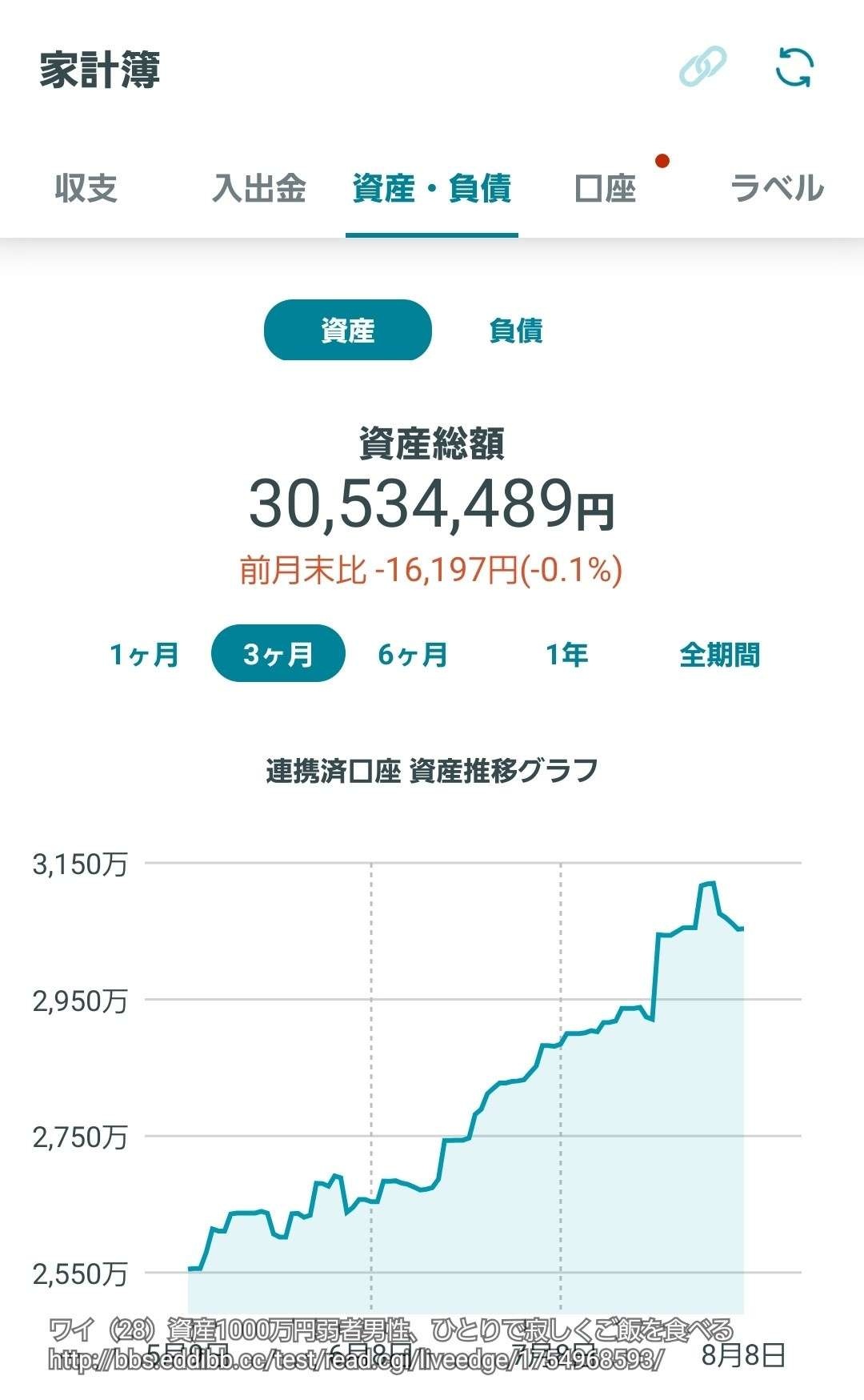The width and height of the screenshot is (864, 1400).
Task: Show the 1ヶ月 period graph
Action: [144, 654]
